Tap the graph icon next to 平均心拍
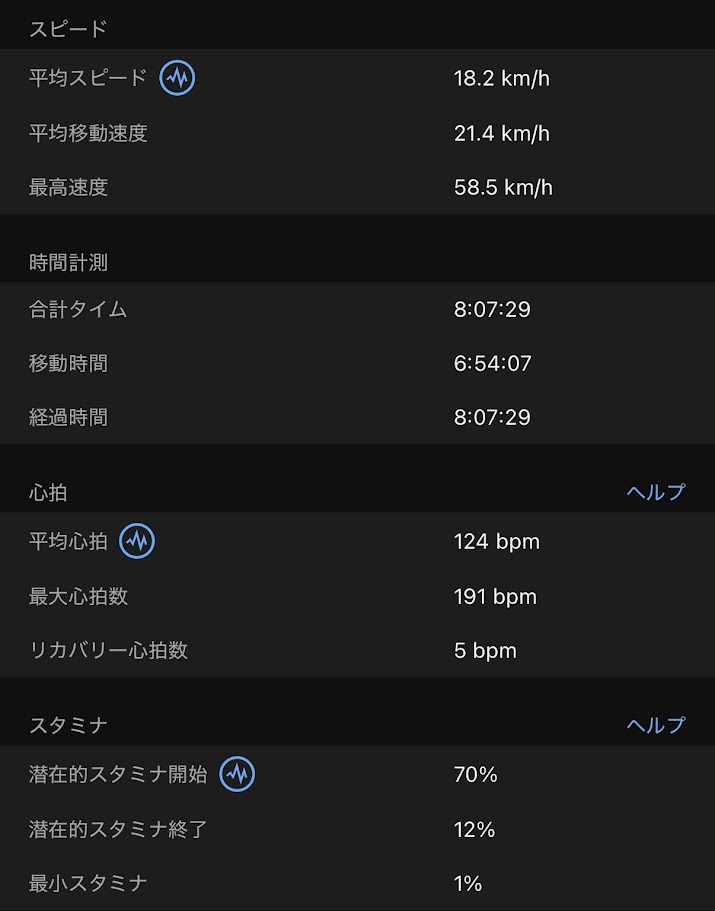Viewport: 715px width, 911px height. pos(137,541)
